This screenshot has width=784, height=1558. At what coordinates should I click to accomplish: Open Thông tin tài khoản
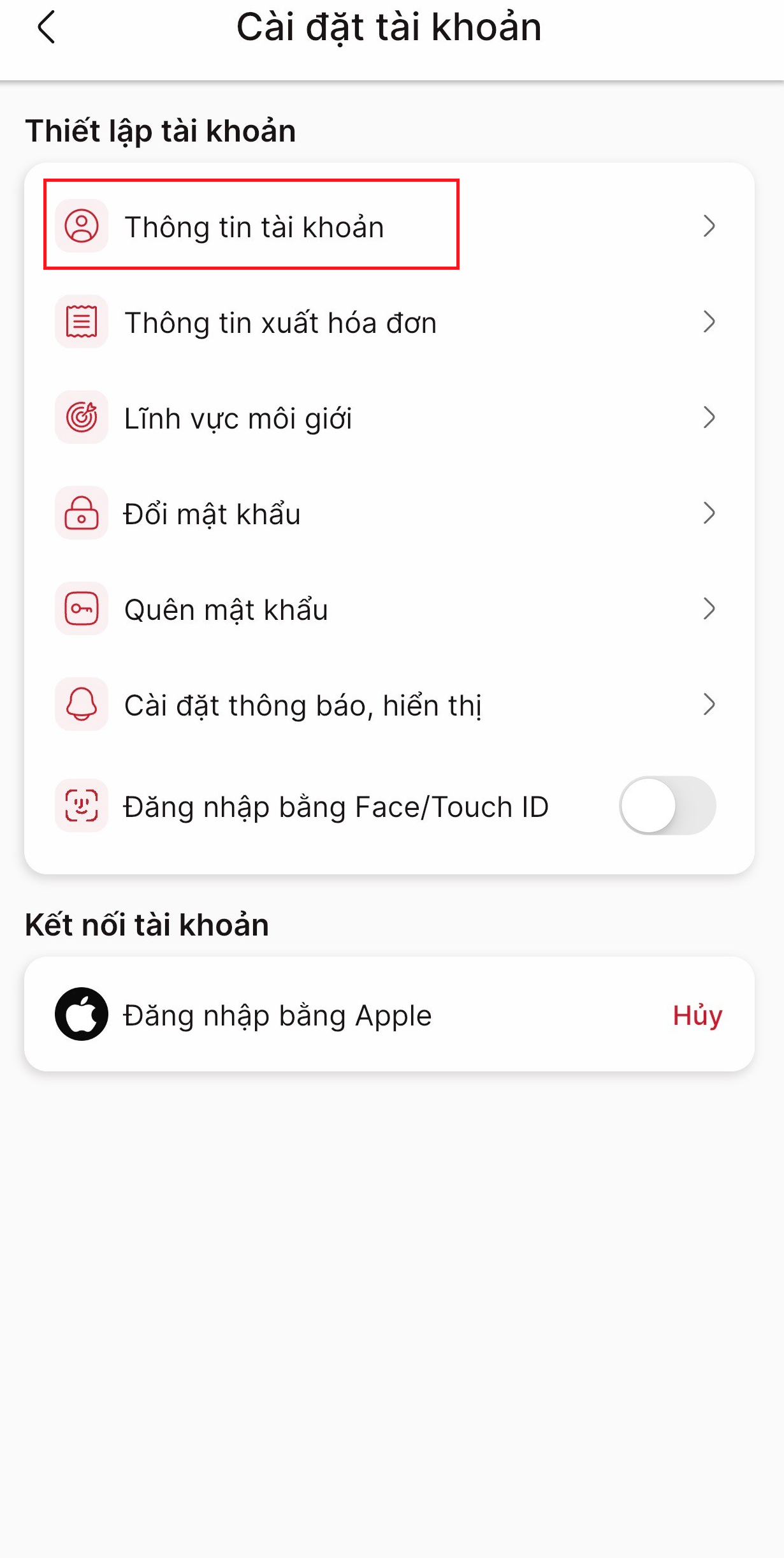coord(254,226)
